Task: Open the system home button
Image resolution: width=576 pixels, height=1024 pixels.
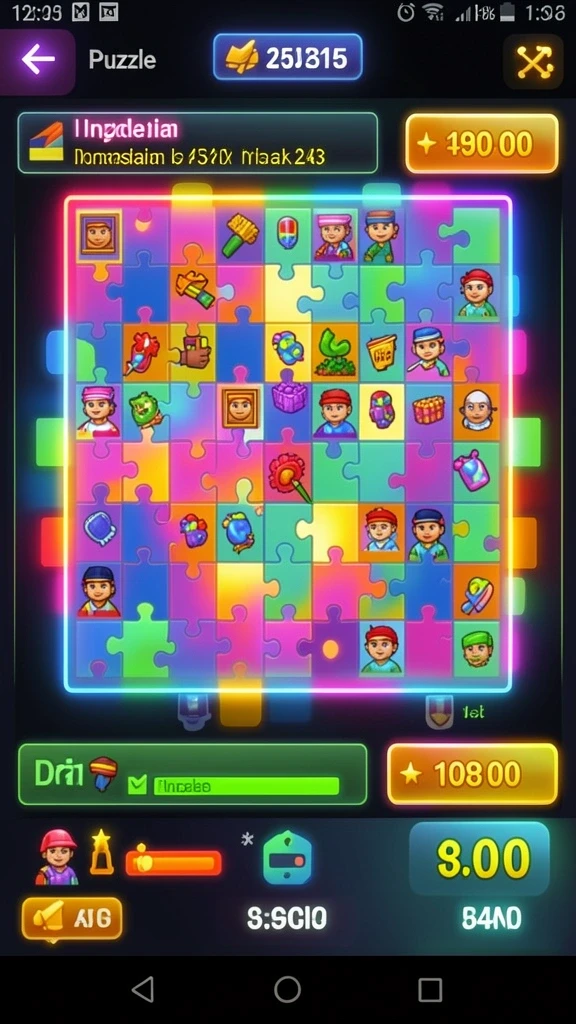Action: [x=287, y=989]
